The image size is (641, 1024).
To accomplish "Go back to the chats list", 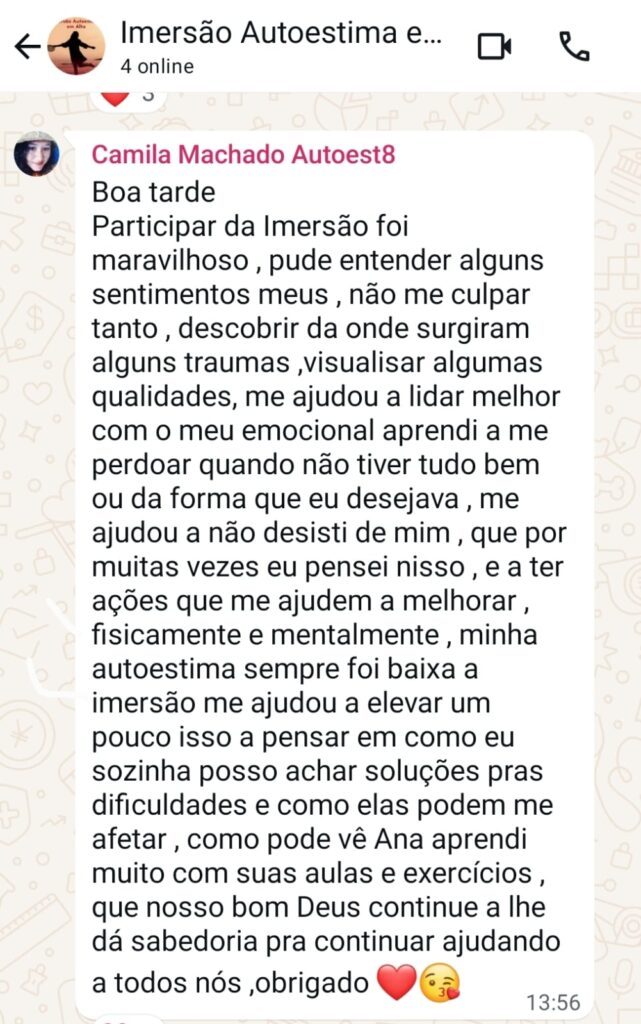I will (27, 47).
